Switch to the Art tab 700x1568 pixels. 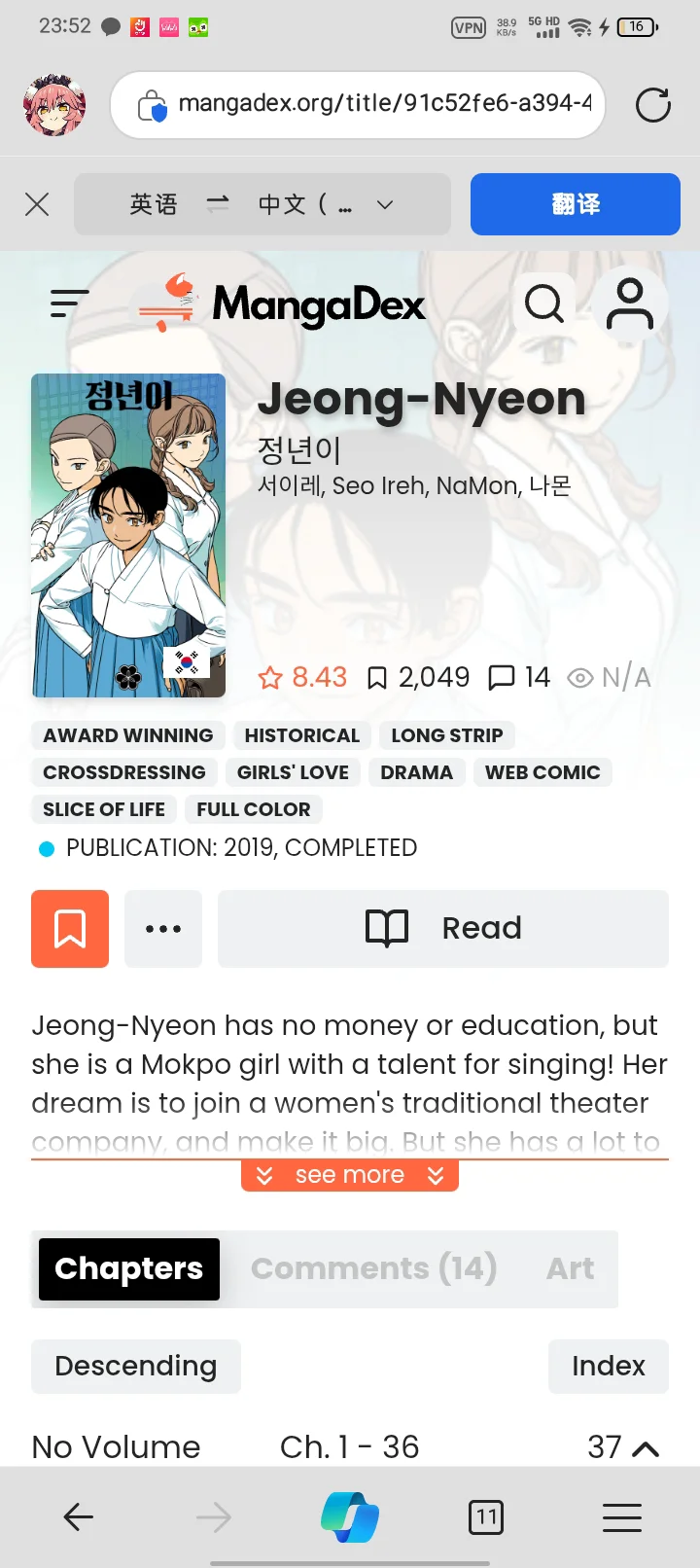[570, 1268]
